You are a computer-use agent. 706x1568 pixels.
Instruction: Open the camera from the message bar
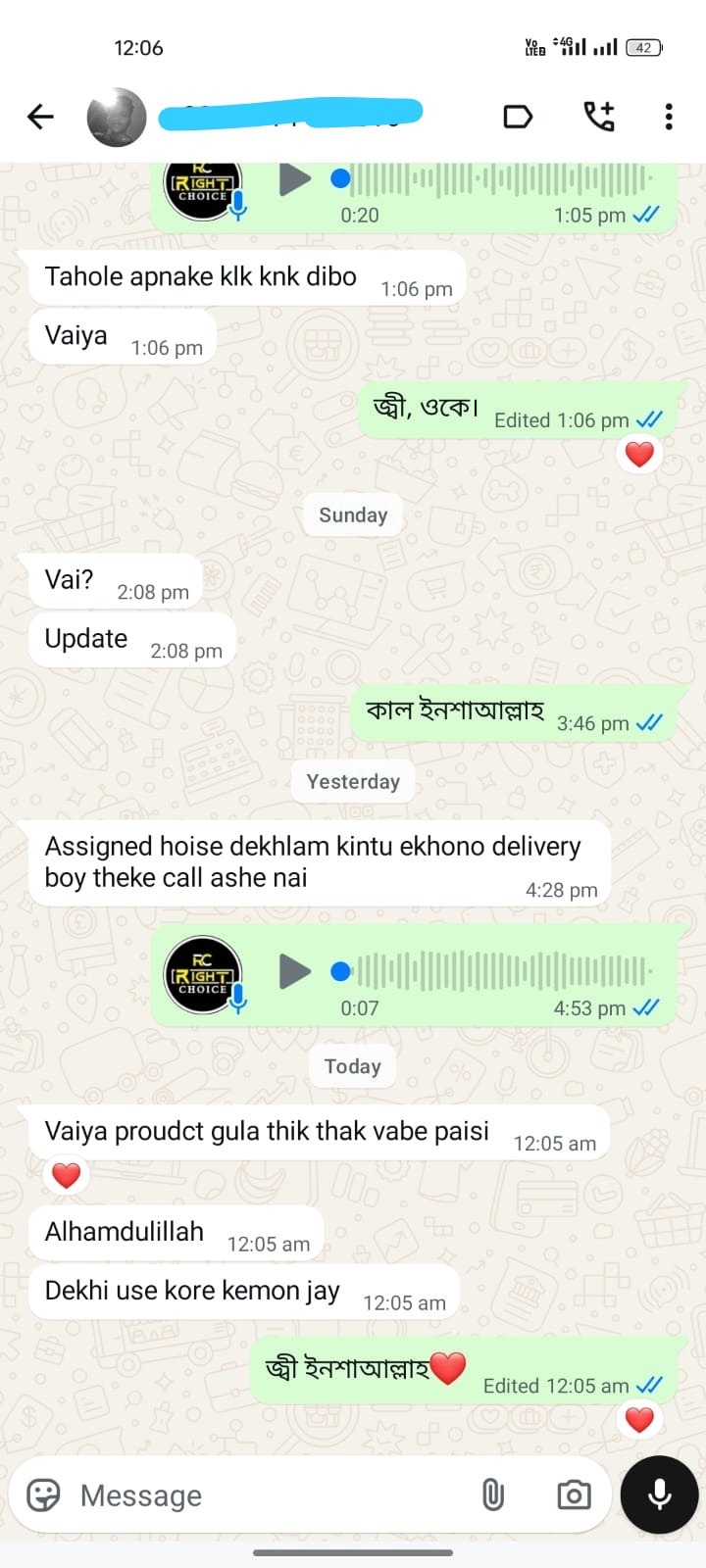(x=574, y=1494)
